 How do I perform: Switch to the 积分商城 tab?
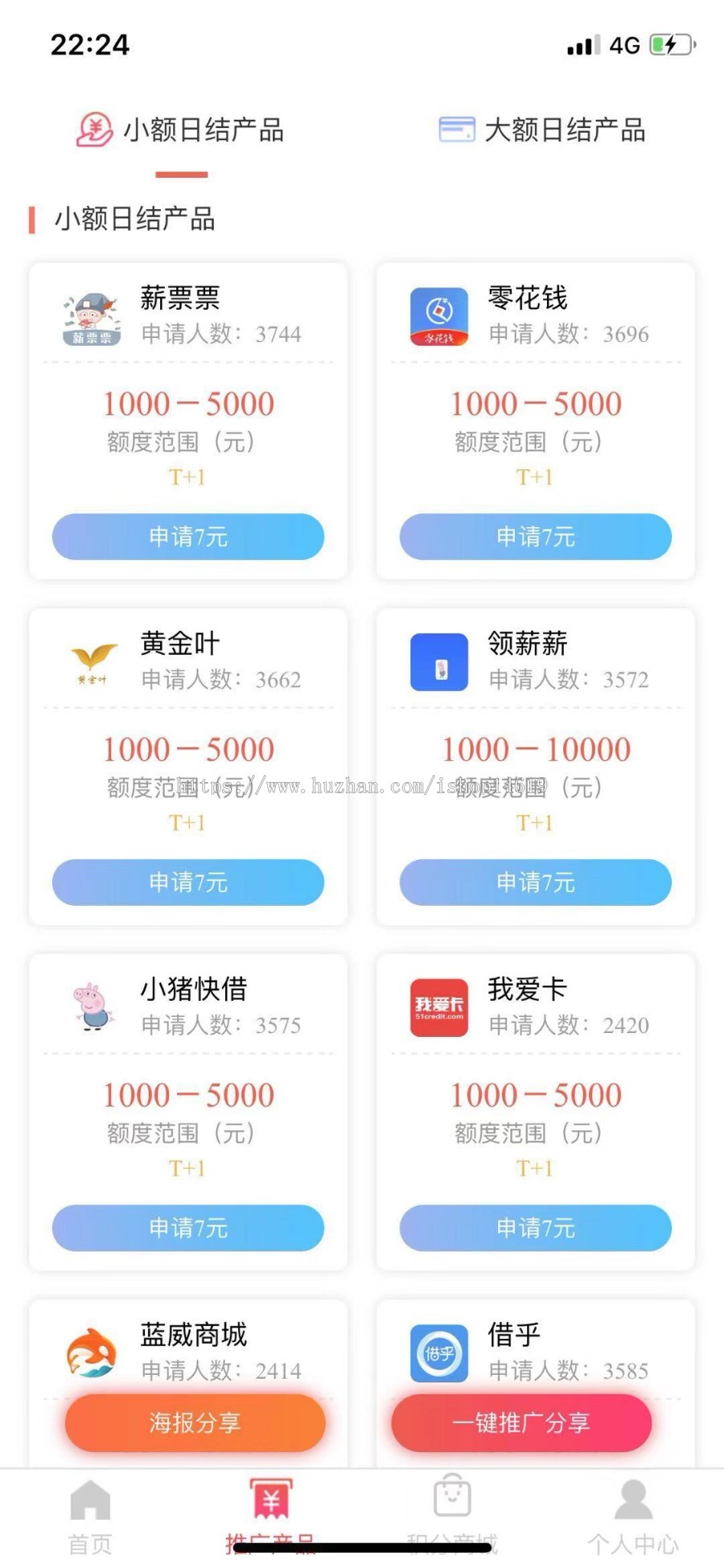[x=452, y=1517]
